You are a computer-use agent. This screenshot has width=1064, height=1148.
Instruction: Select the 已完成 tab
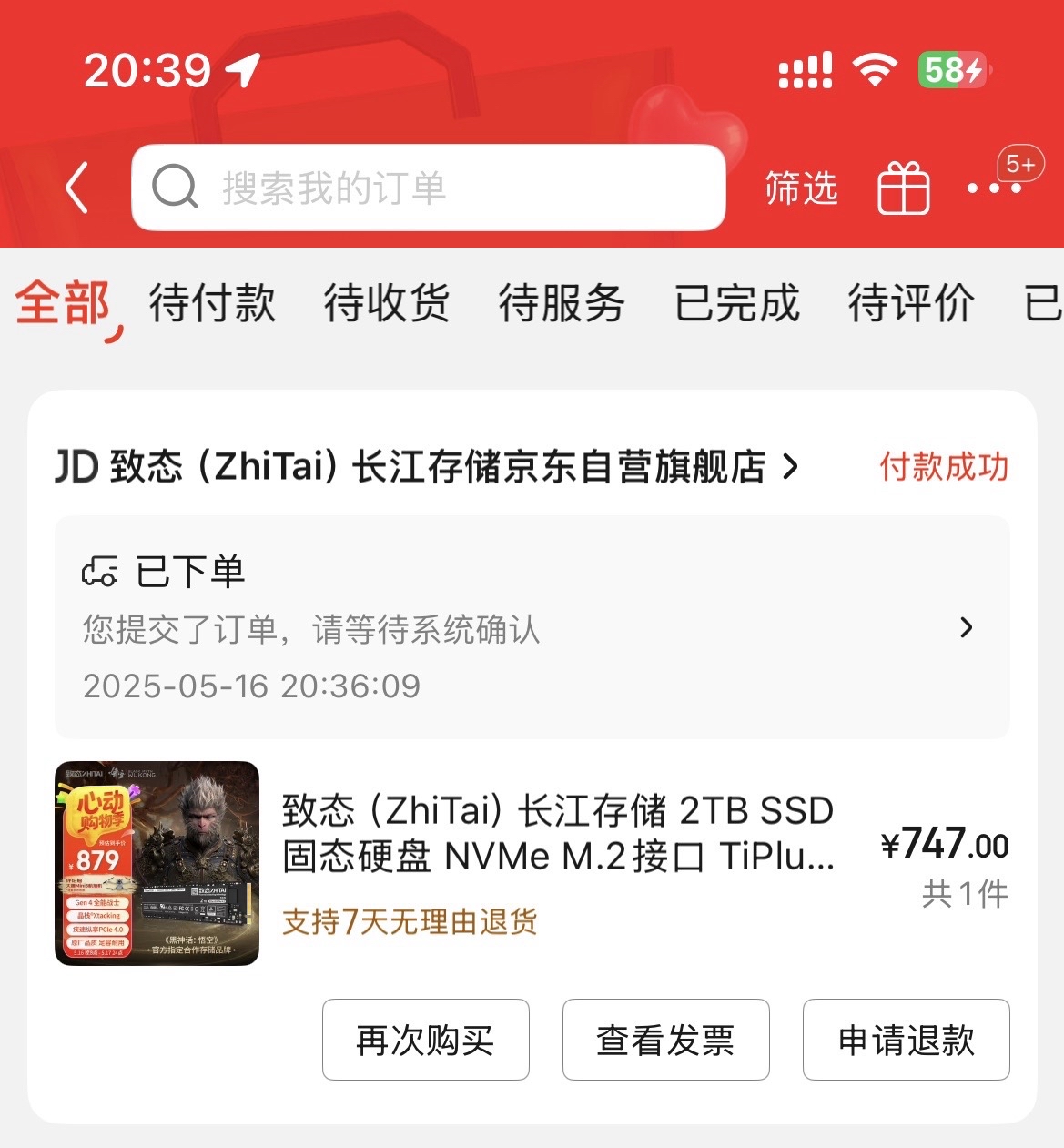click(737, 304)
